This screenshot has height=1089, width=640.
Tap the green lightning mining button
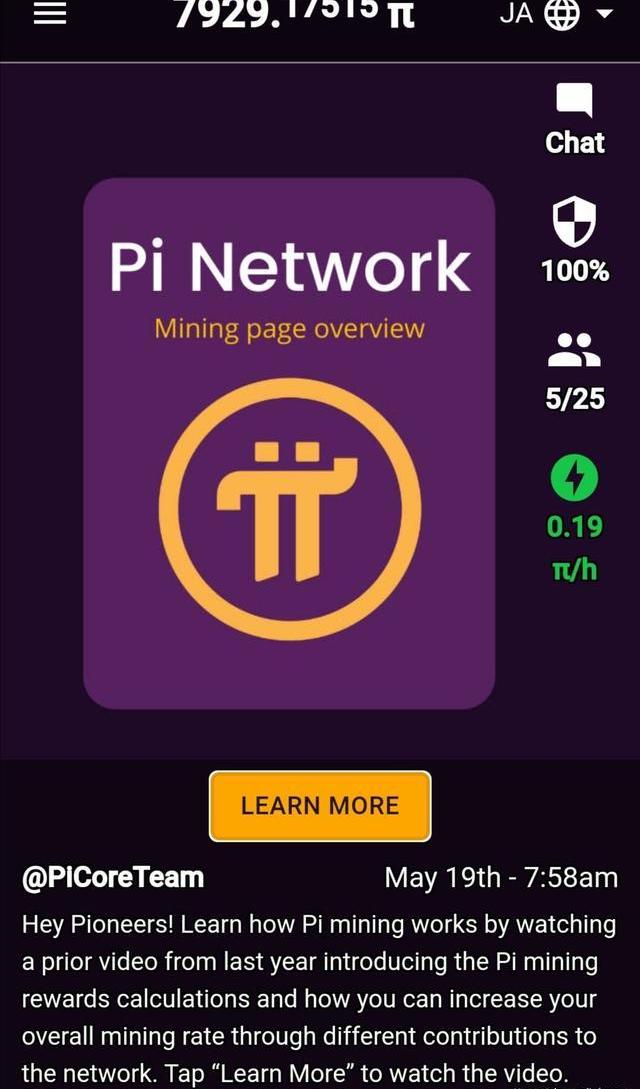[x=574, y=479]
